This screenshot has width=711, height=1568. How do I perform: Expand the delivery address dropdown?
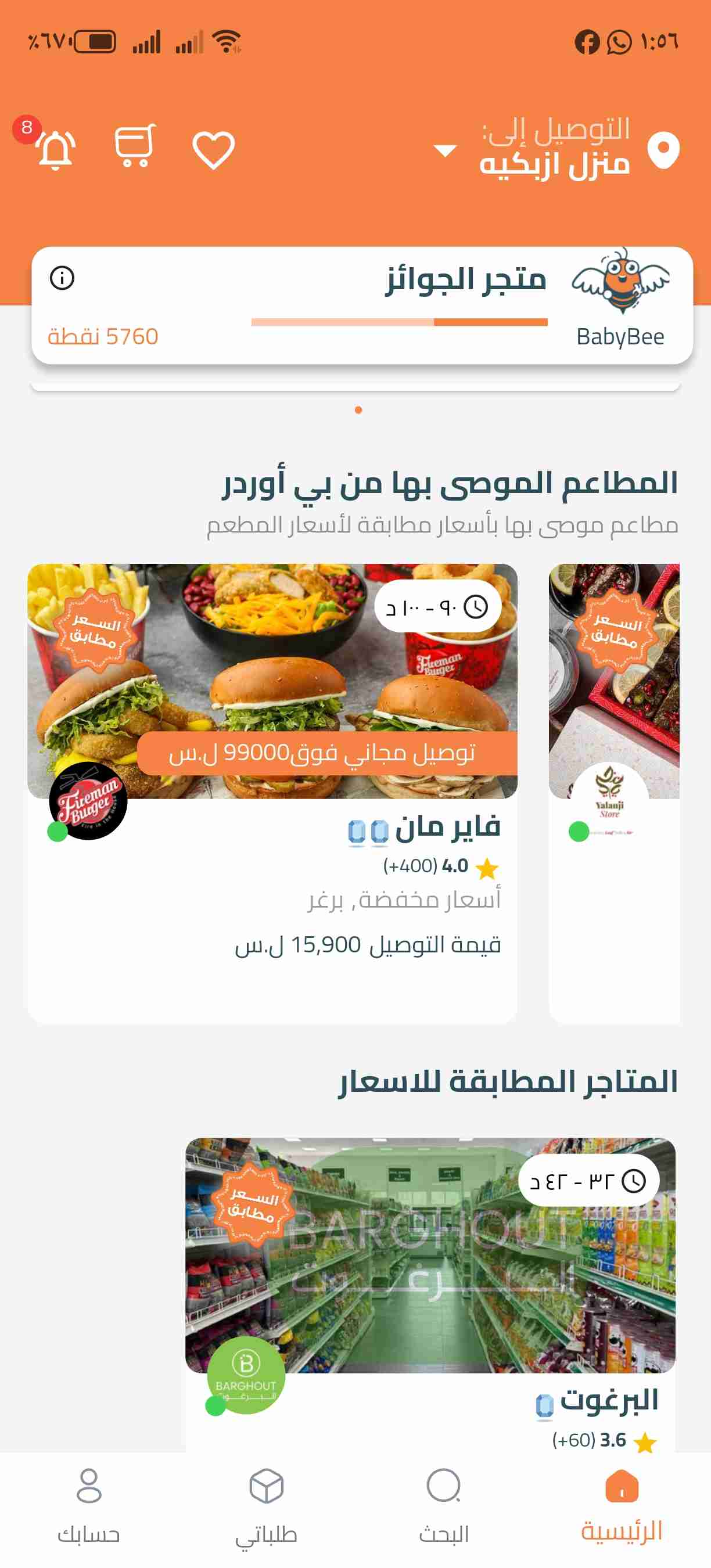445,150
